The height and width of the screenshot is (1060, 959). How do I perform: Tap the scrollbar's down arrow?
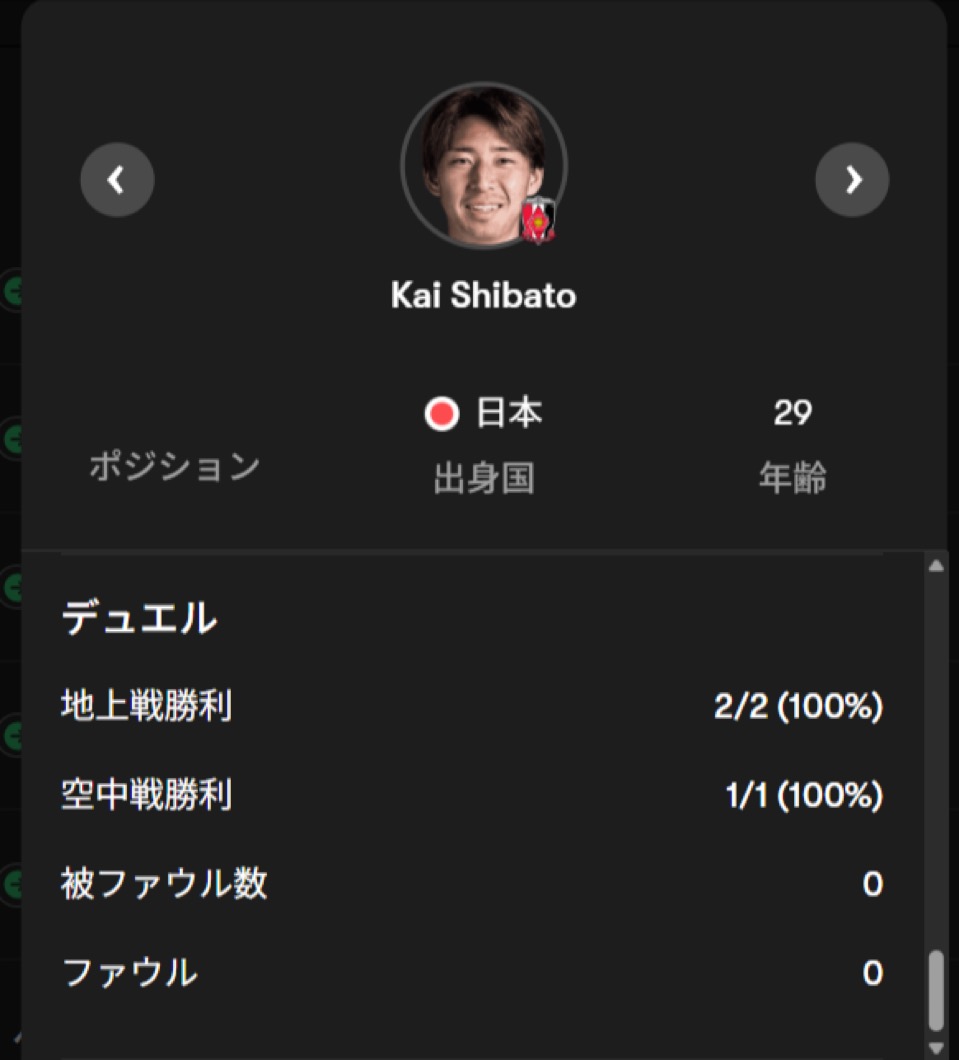click(936, 1047)
